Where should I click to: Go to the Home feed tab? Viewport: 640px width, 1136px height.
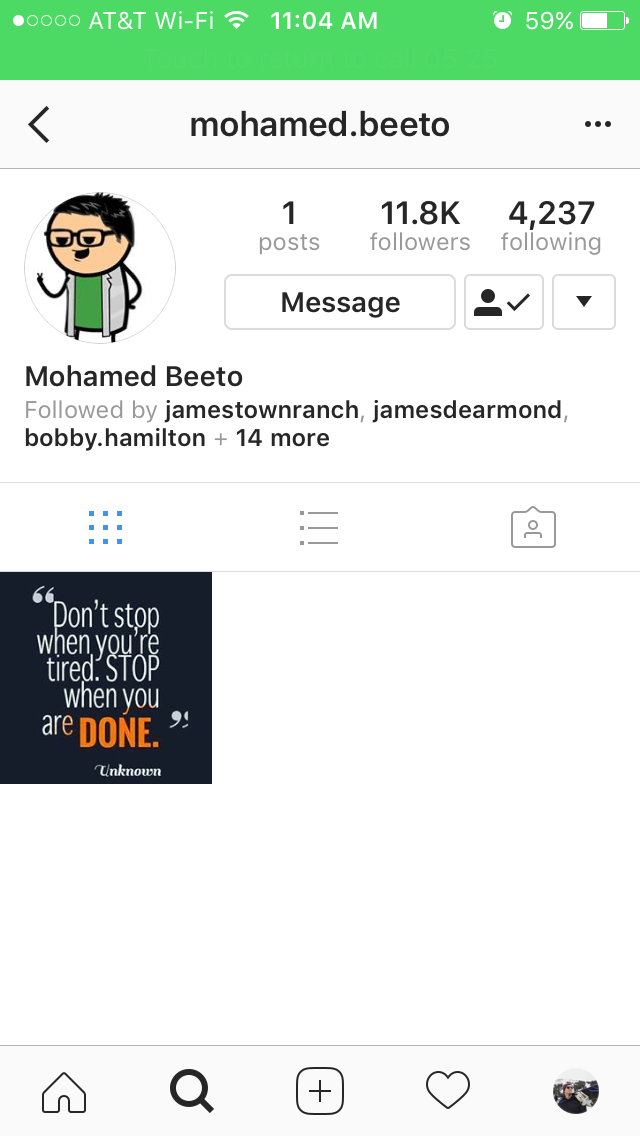click(65, 1091)
